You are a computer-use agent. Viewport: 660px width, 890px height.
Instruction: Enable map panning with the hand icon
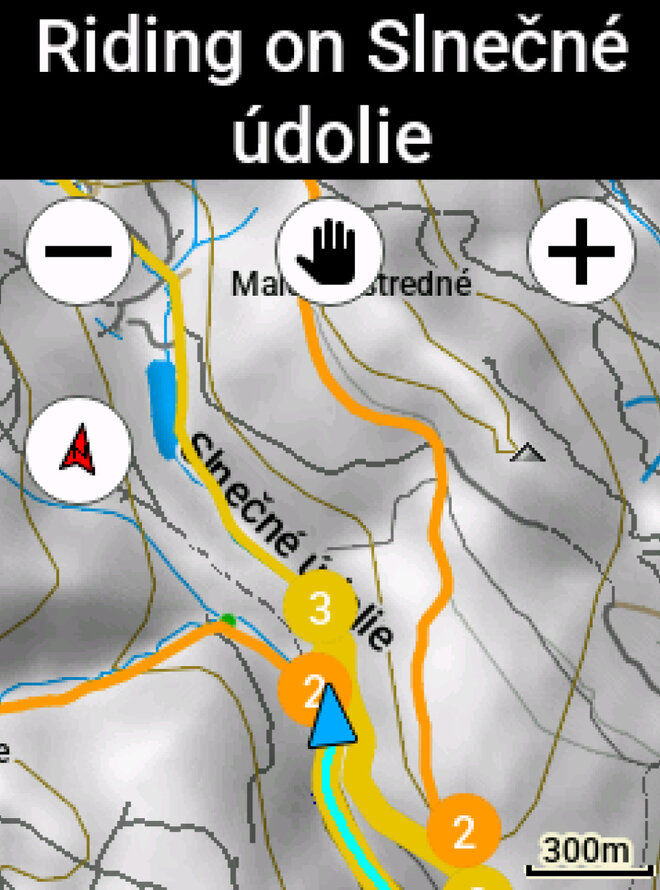pyautogui.click(x=330, y=251)
